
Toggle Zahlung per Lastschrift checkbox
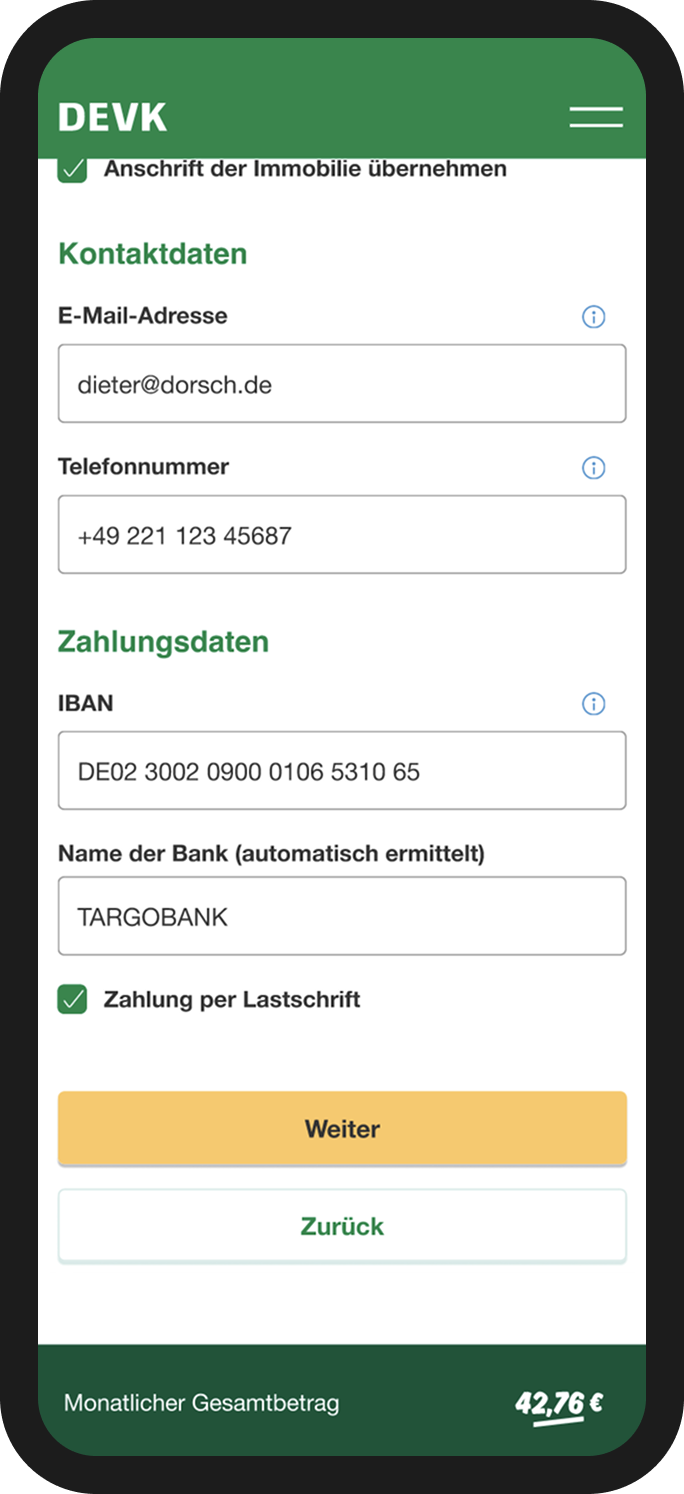73,999
